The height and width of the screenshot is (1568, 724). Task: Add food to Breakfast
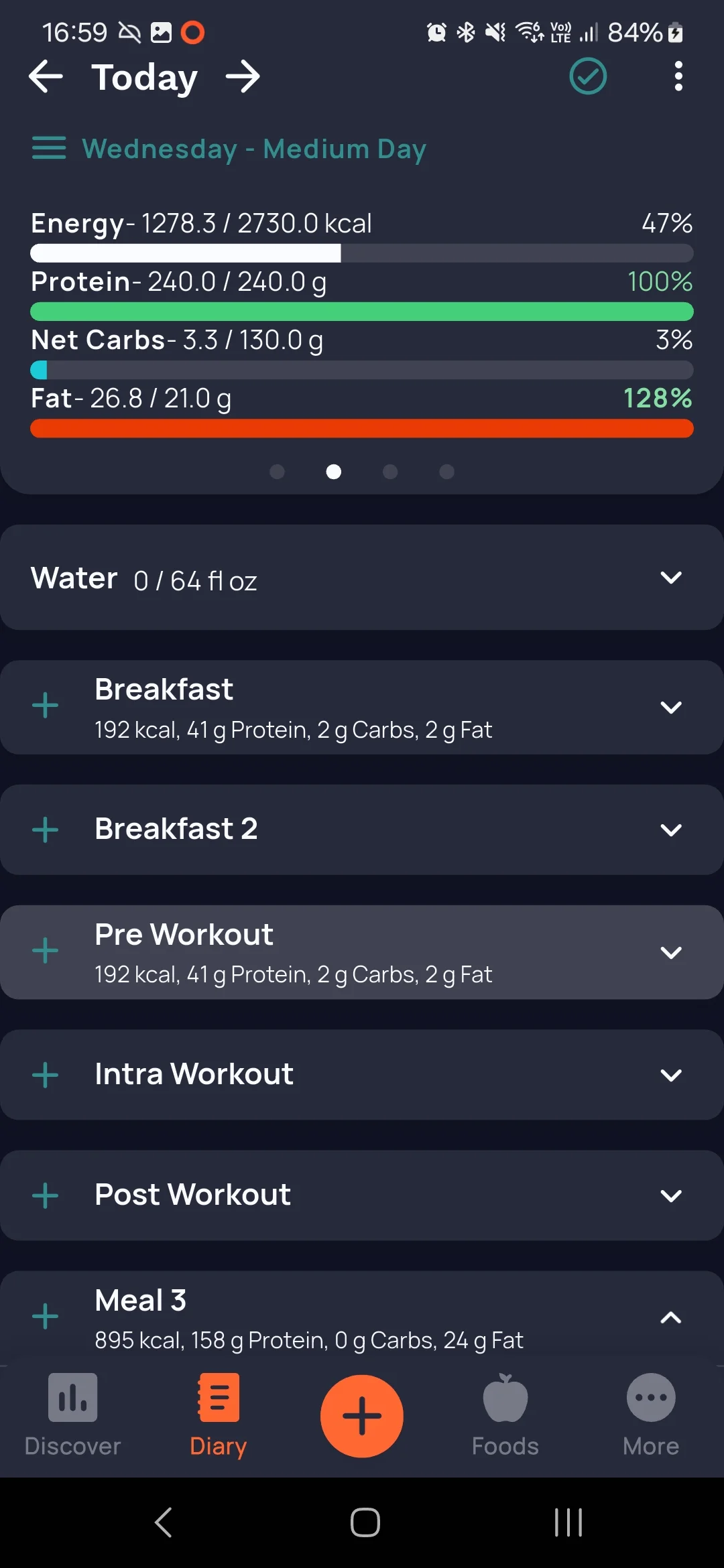point(46,706)
